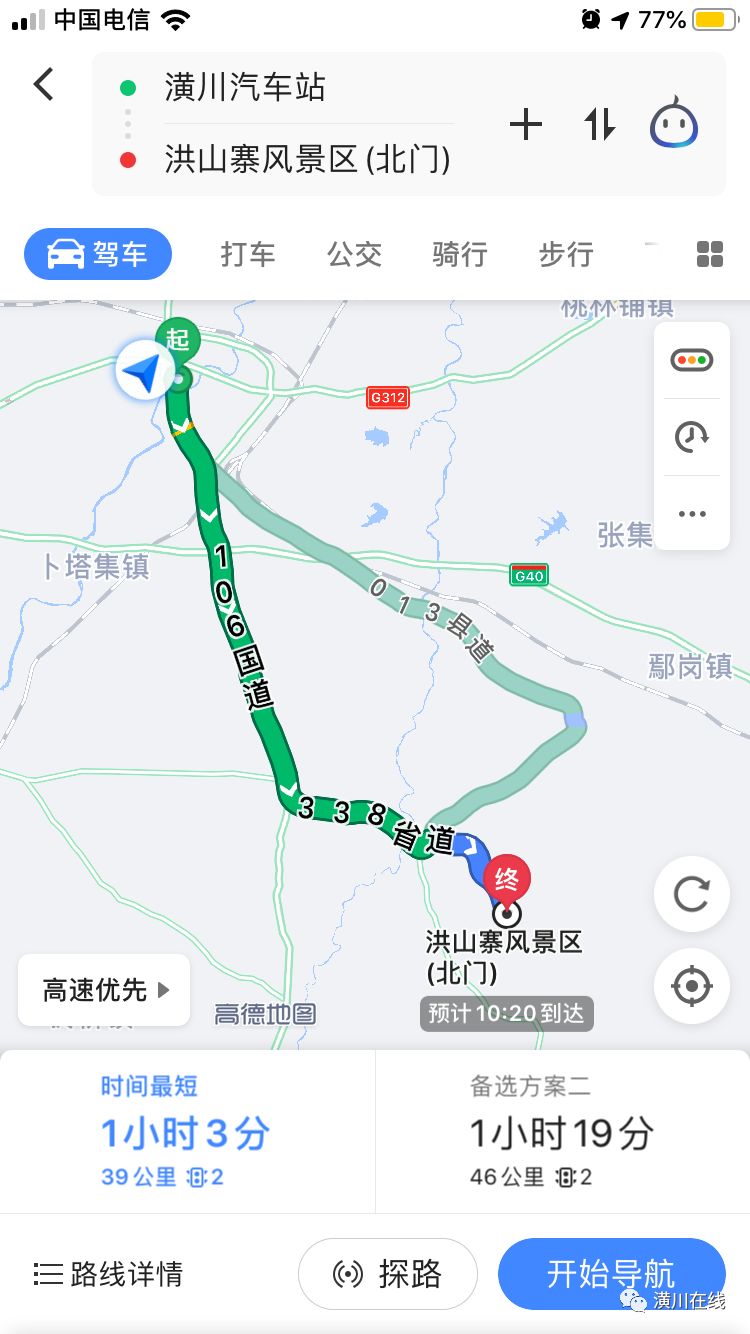This screenshot has width=750, height=1334.
Task: Refresh the route with the reload icon
Action: click(691, 894)
